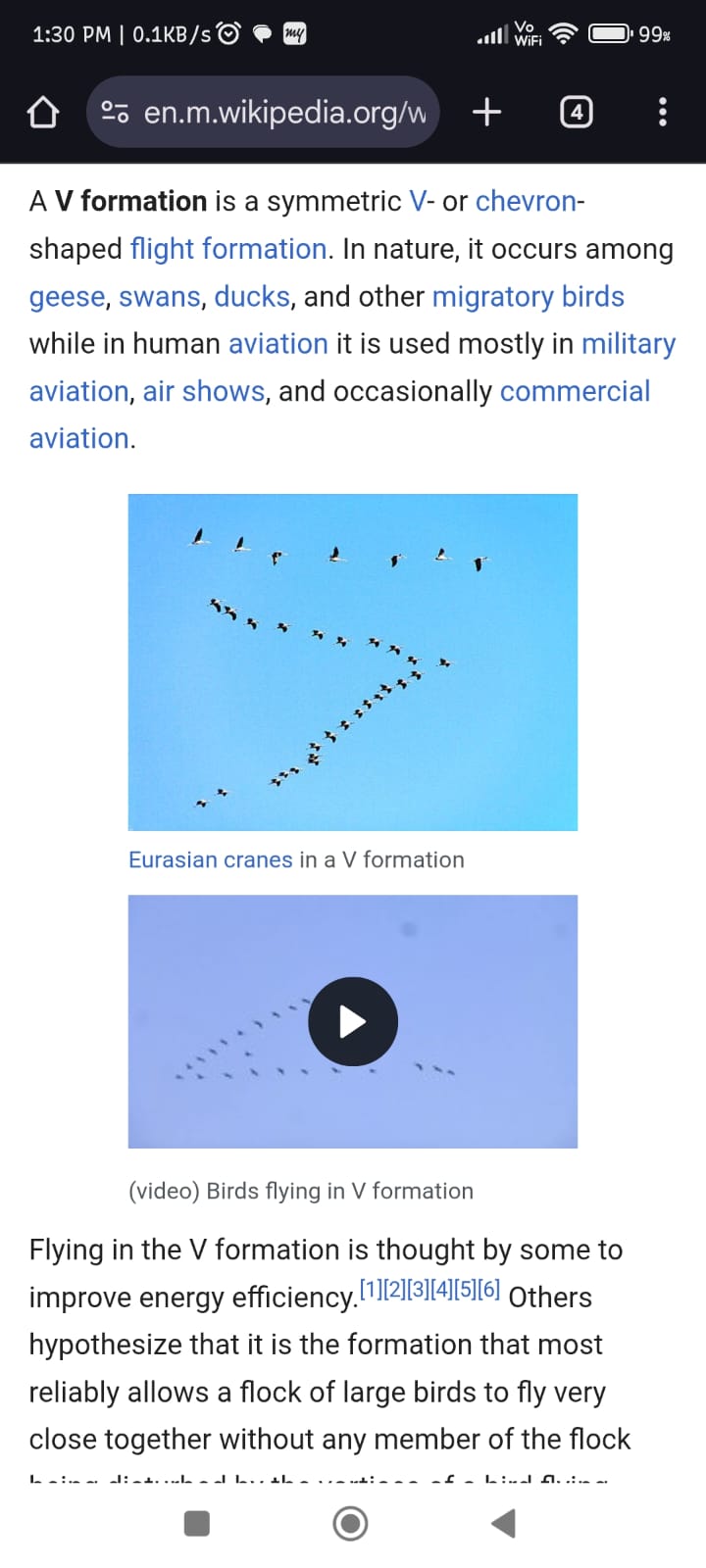Open the browser overflow menu
This screenshot has height=1568, width=706.
pos(663,113)
